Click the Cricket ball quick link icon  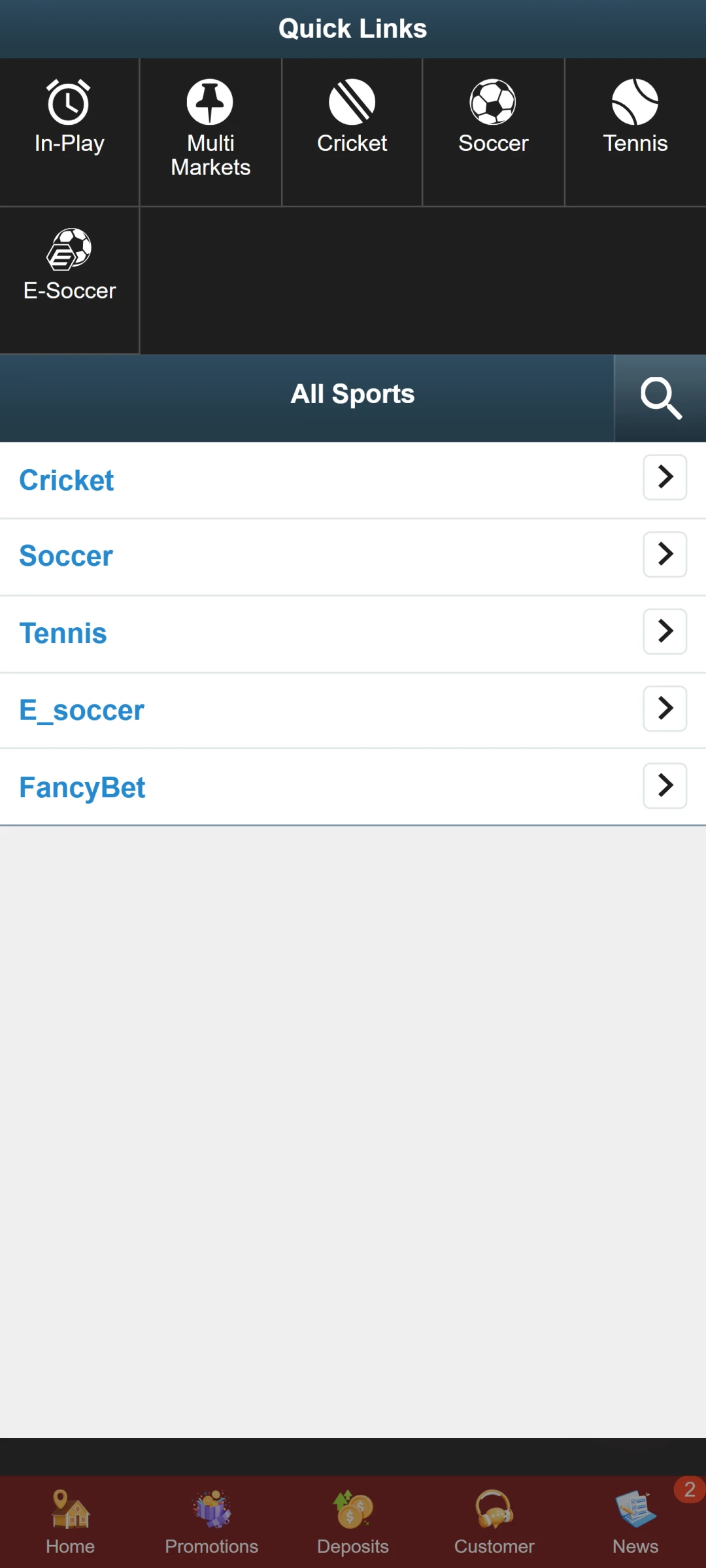coord(352,101)
